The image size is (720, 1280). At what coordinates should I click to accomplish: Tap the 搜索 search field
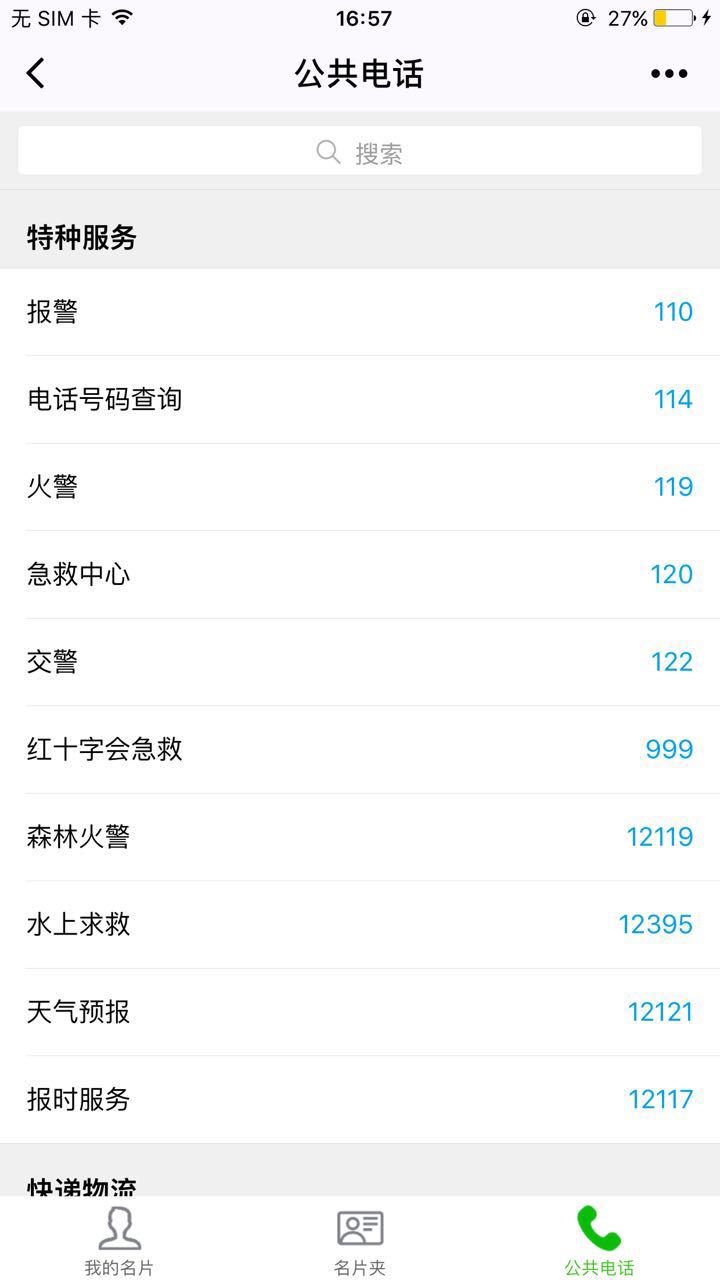[x=360, y=153]
